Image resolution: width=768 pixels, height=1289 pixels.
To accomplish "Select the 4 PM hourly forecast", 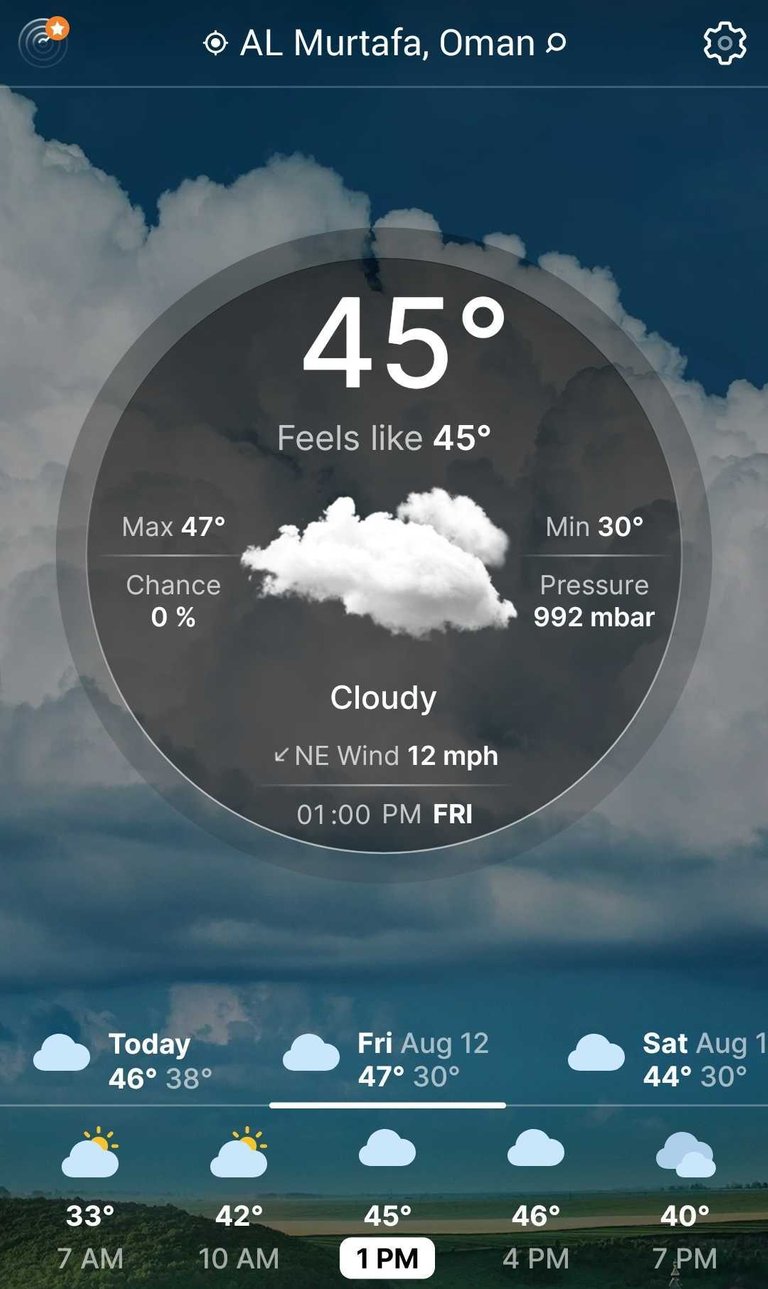I will 536,1200.
